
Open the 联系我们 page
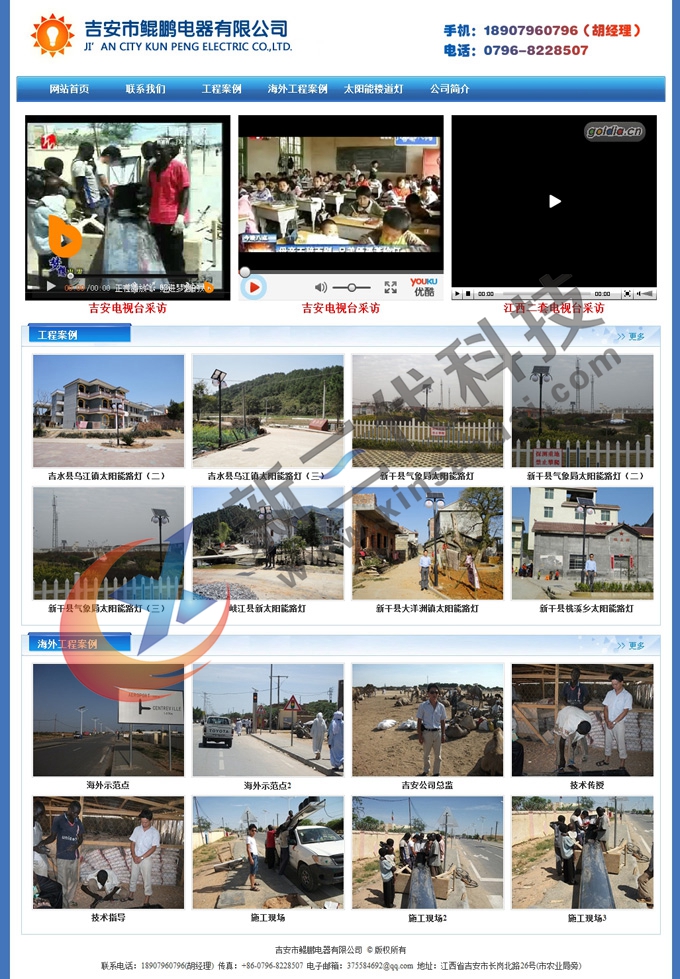tap(145, 89)
